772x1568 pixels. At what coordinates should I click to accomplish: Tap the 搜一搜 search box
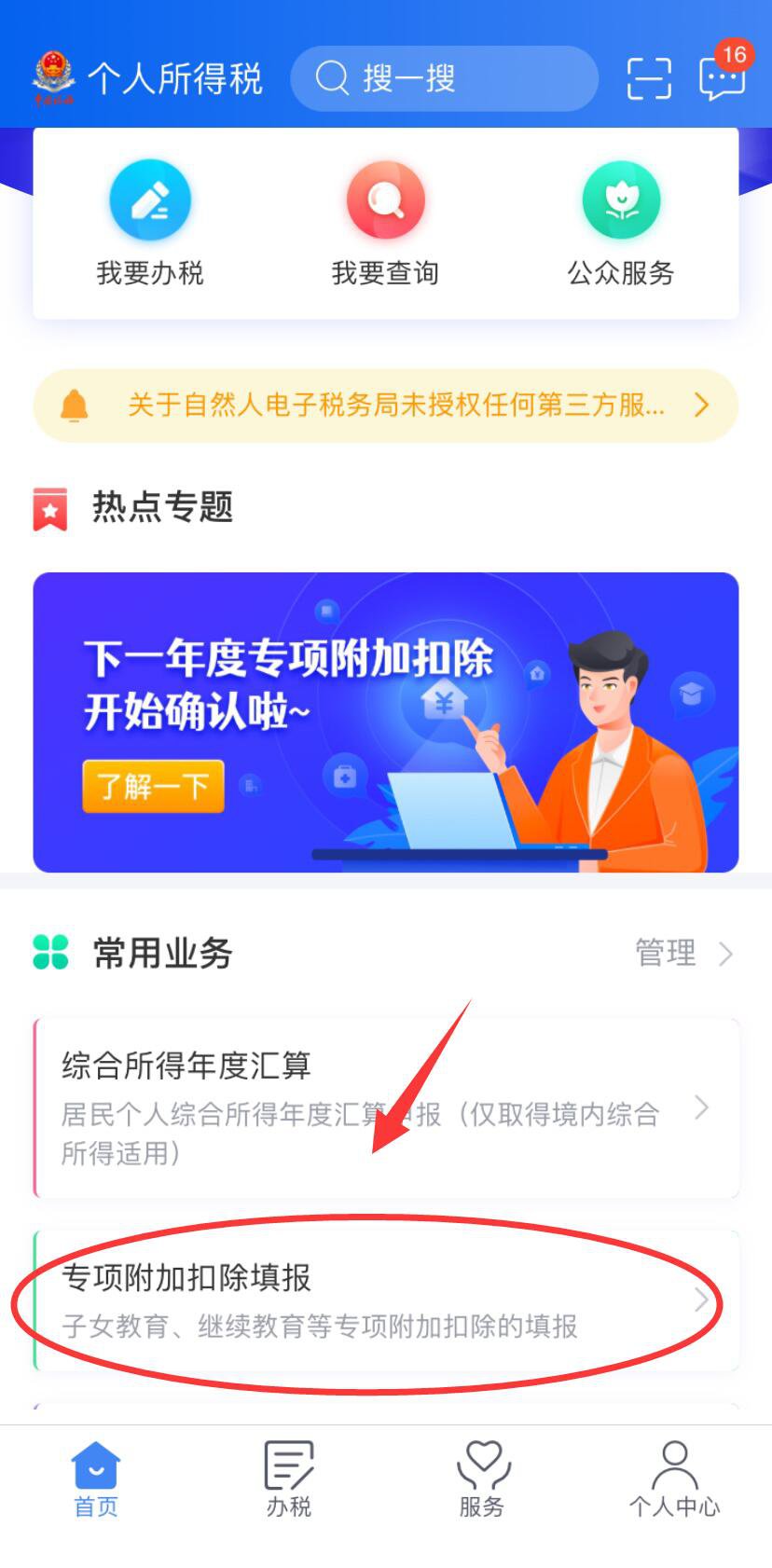[443, 78]
